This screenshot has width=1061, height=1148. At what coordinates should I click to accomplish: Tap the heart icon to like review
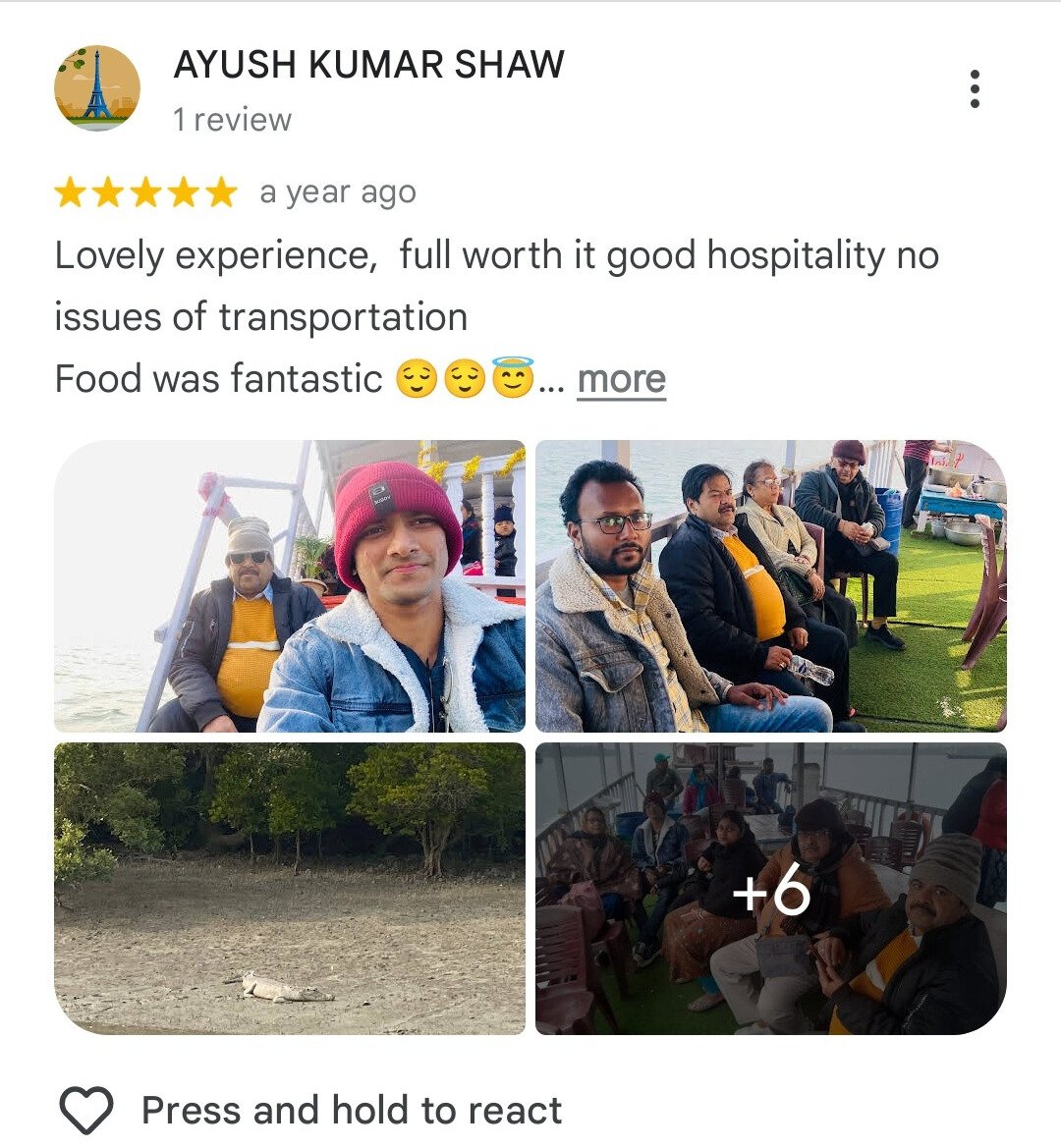pos(86,1111)
